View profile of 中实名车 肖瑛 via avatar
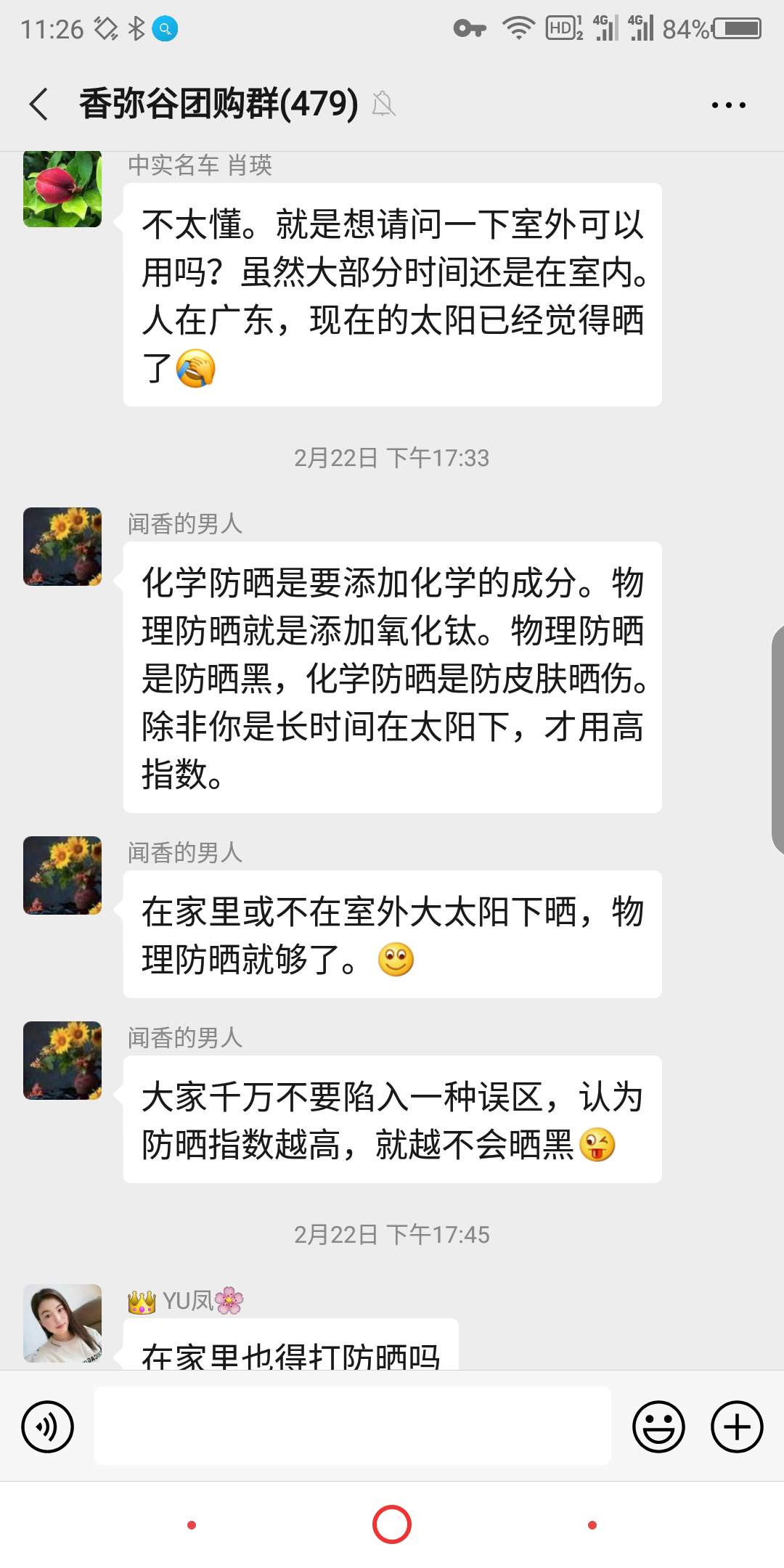784x1568 pixels. pyautogui.click(x=62, y=189)
